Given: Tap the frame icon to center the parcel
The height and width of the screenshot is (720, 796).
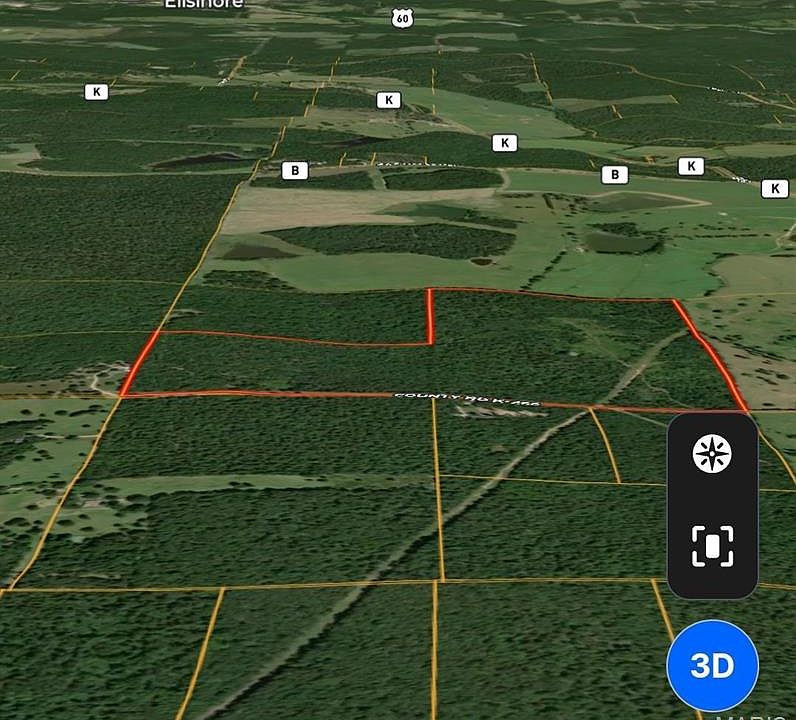Looking at the screenshot, I should coord(712,546).
